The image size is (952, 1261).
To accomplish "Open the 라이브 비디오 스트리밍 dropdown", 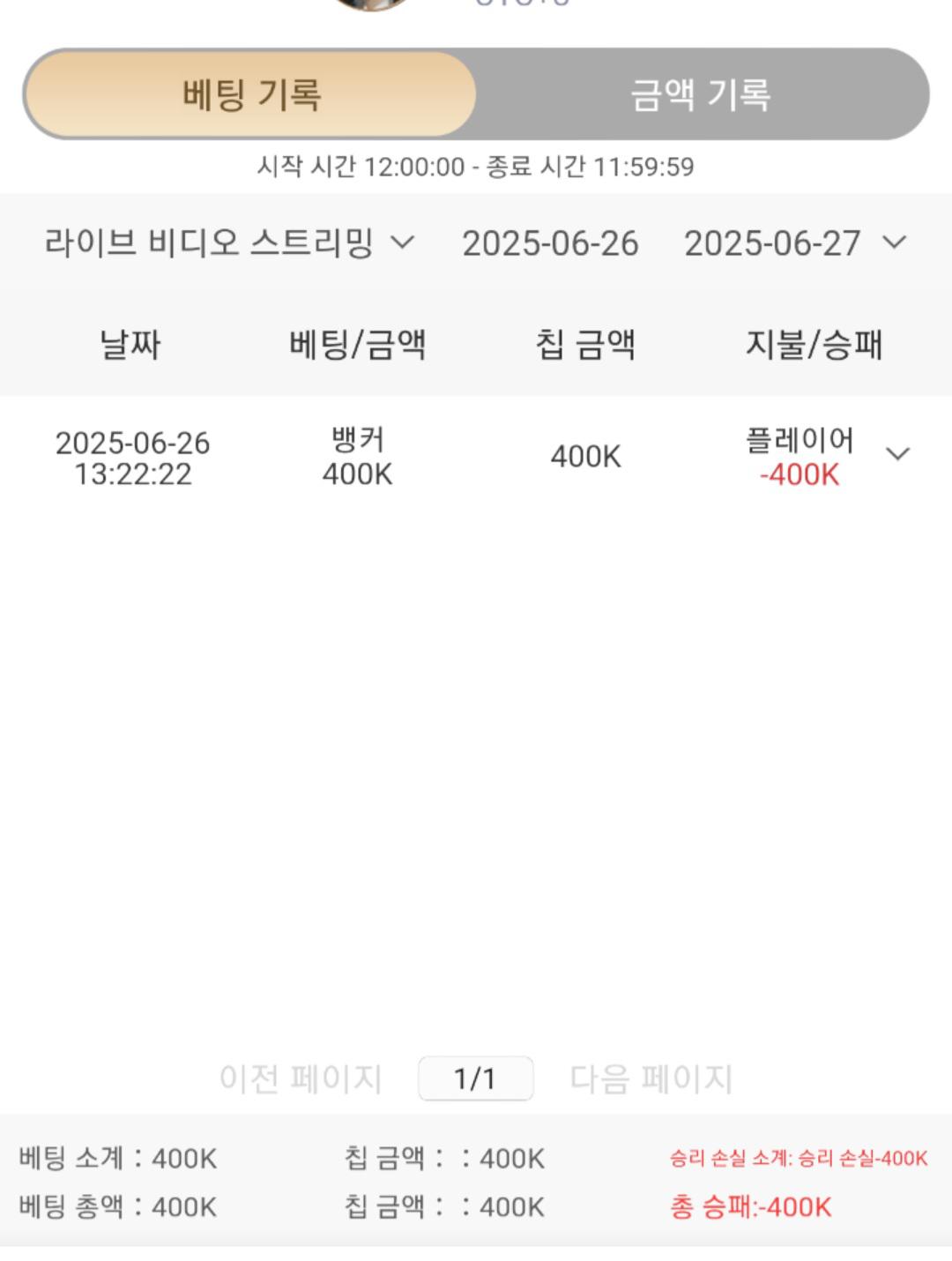I will point(229,242).
